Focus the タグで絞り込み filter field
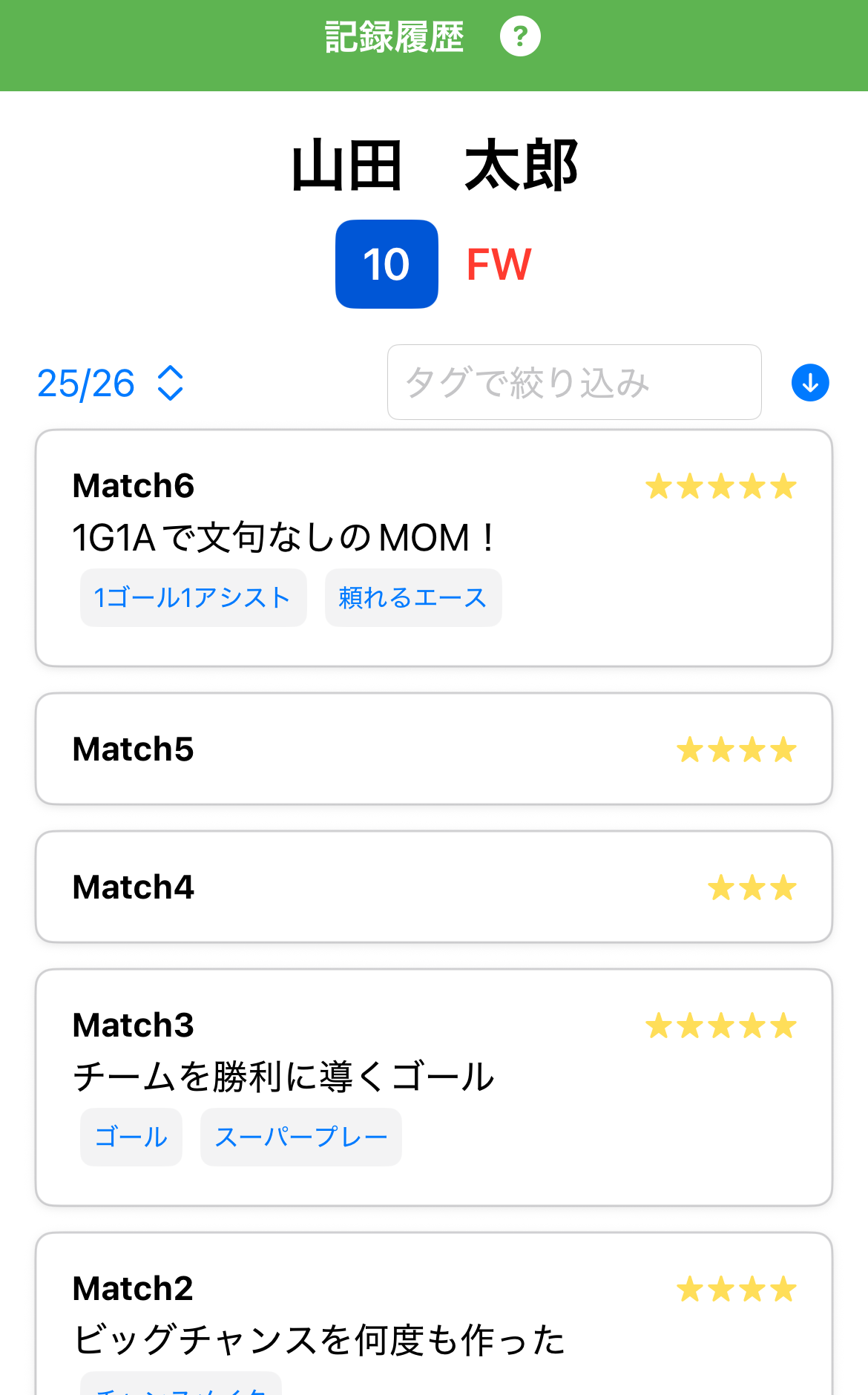This screenshot has height=1395, width=868. [x=573, y=383]
